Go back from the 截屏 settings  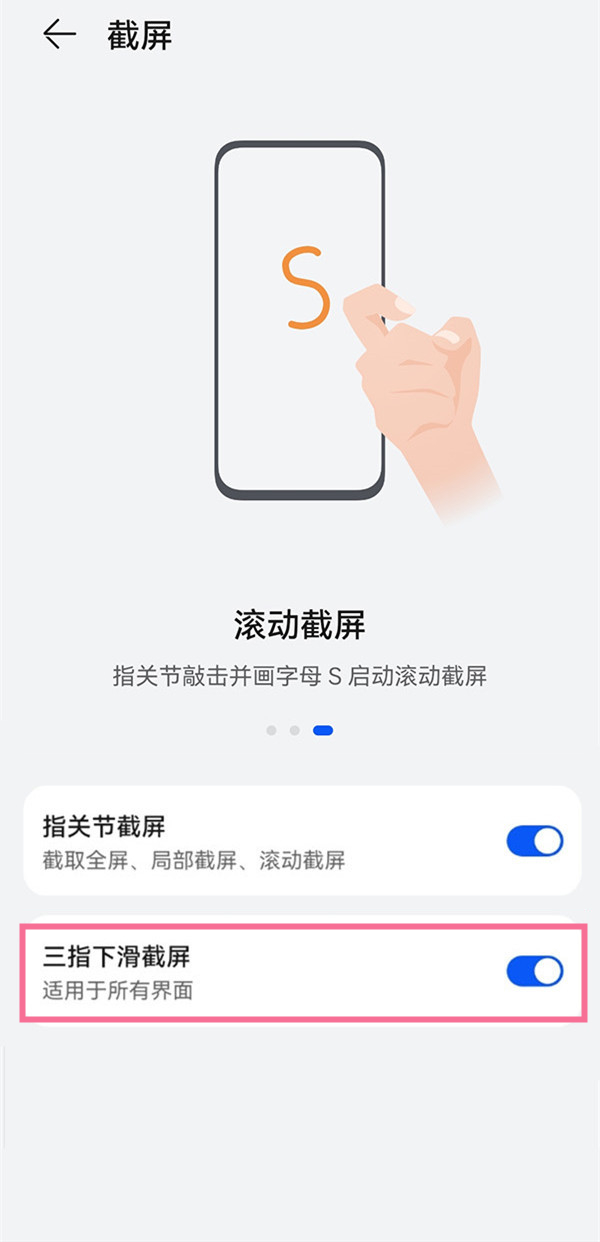click(x=59, y=35)
